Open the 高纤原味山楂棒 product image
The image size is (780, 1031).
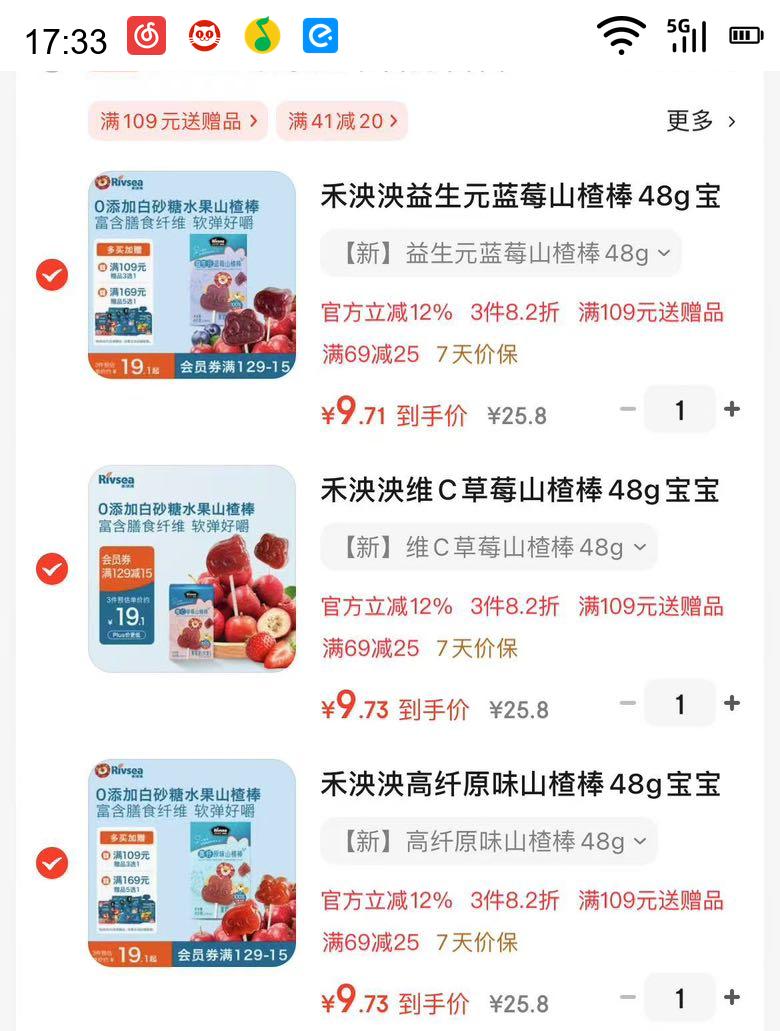coord(192,863)
